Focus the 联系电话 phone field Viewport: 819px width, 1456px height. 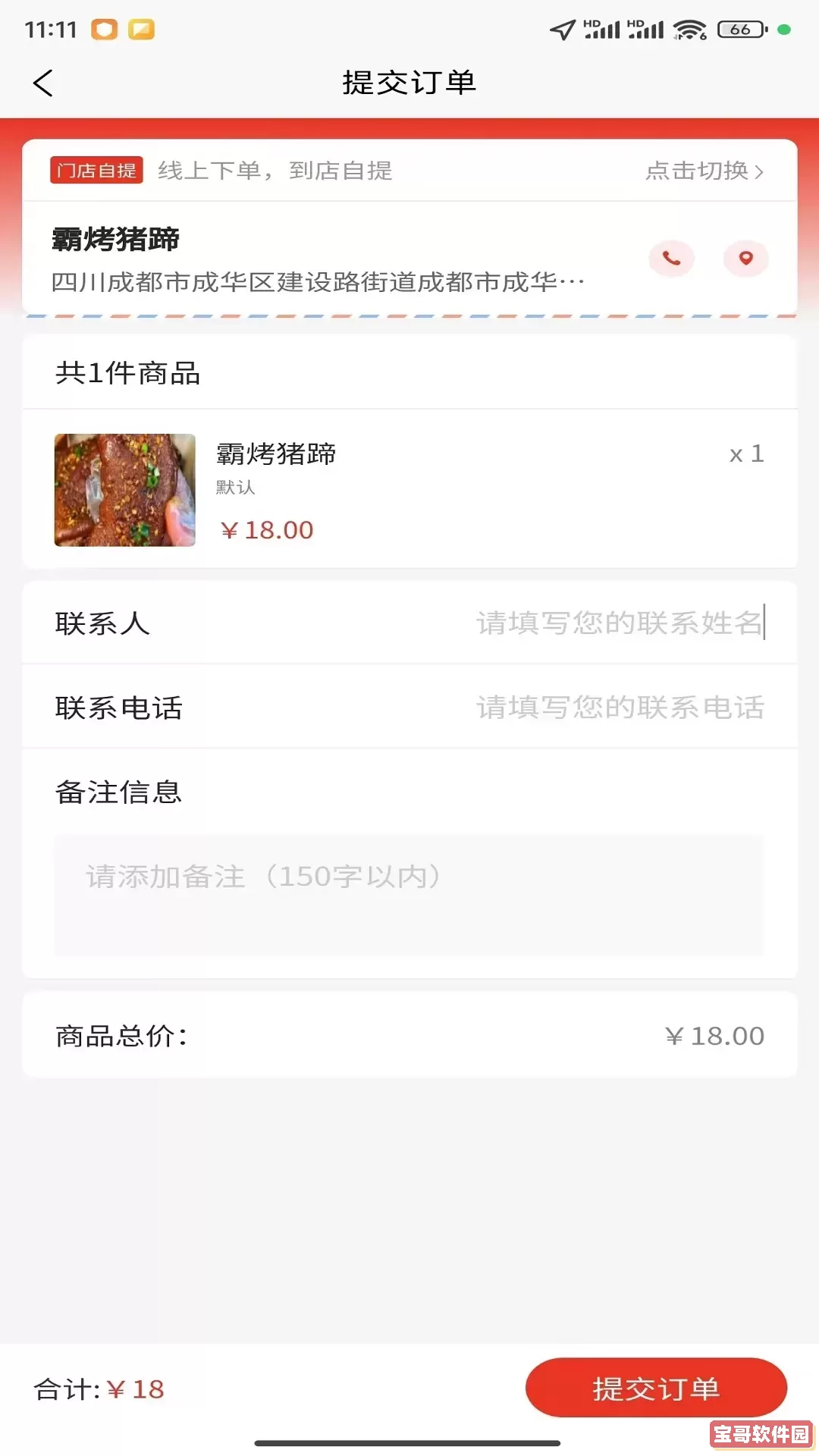(618, 708)
